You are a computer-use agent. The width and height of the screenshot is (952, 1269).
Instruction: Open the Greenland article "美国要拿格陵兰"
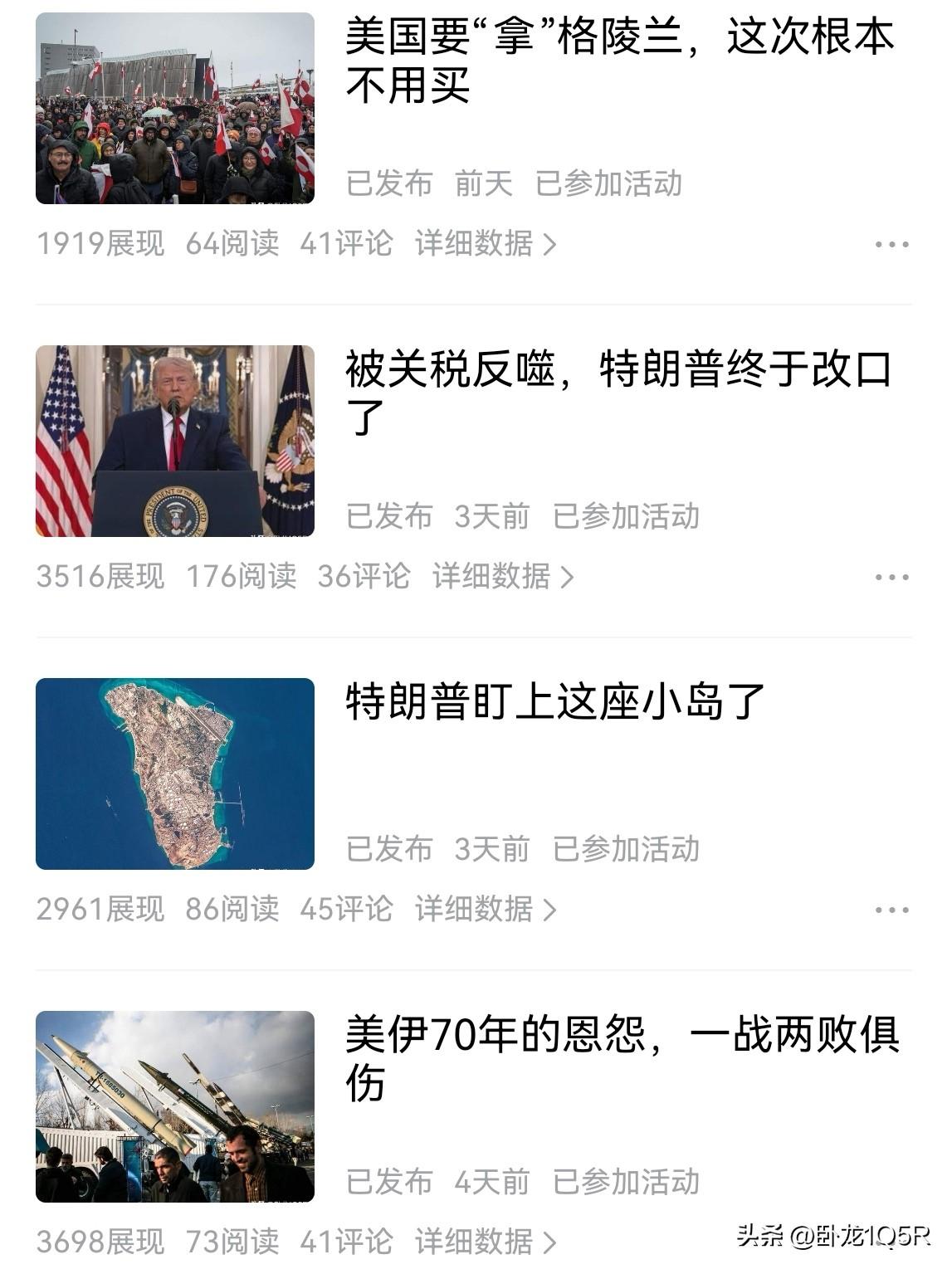coord(618,61)
